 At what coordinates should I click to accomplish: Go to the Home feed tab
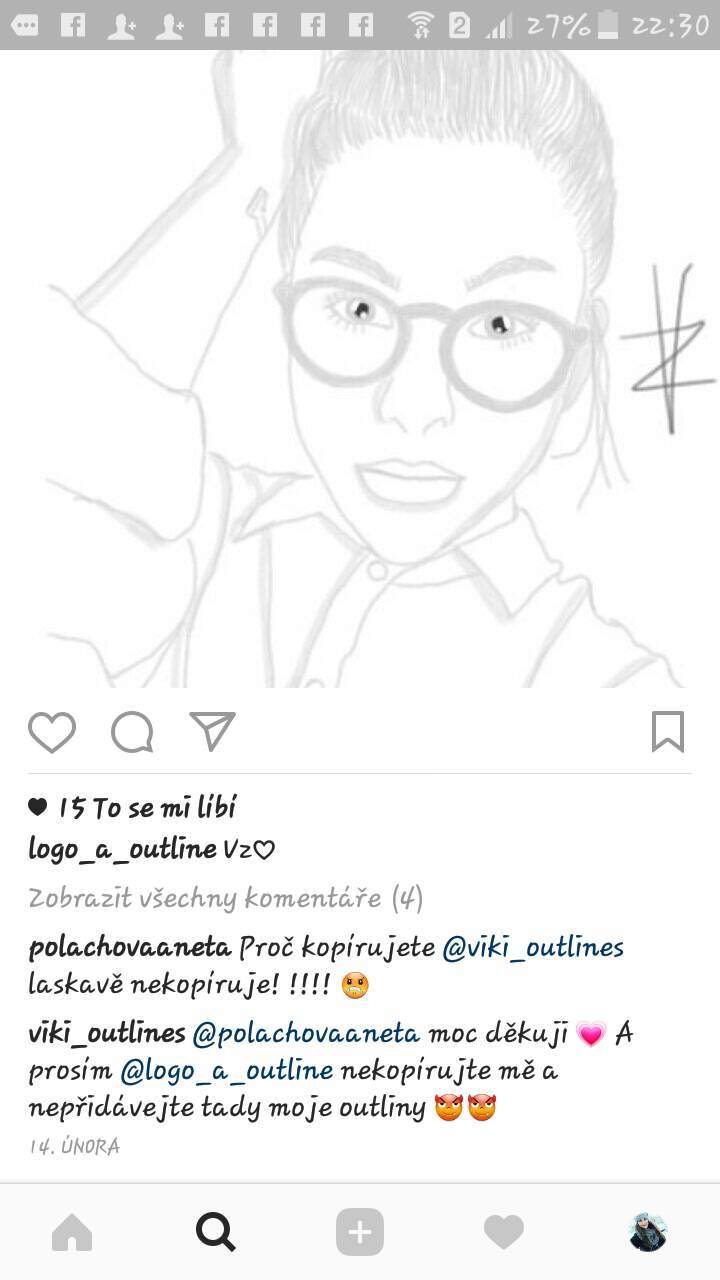72,1233
